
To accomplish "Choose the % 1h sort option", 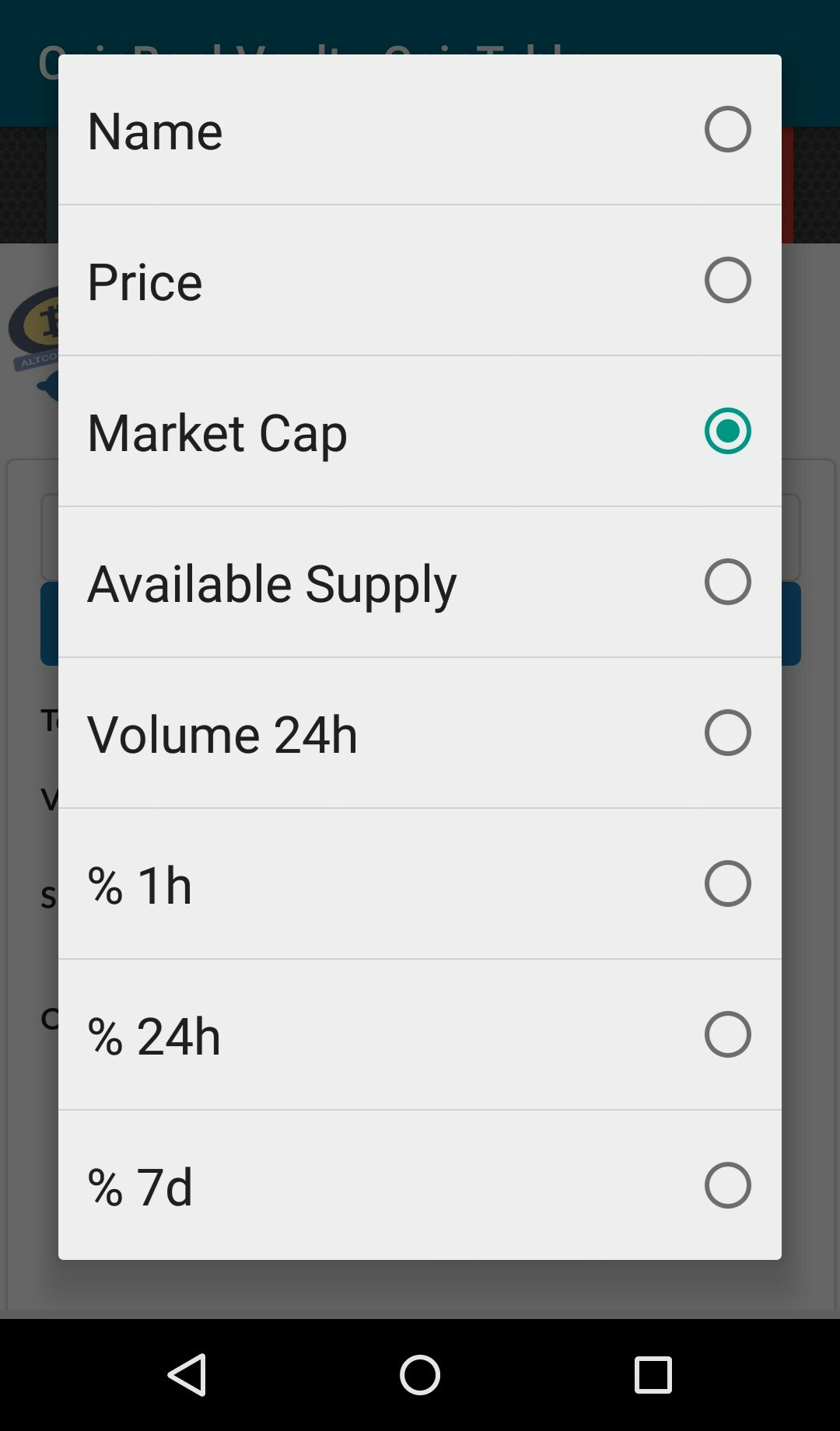I will coord(727,883).
